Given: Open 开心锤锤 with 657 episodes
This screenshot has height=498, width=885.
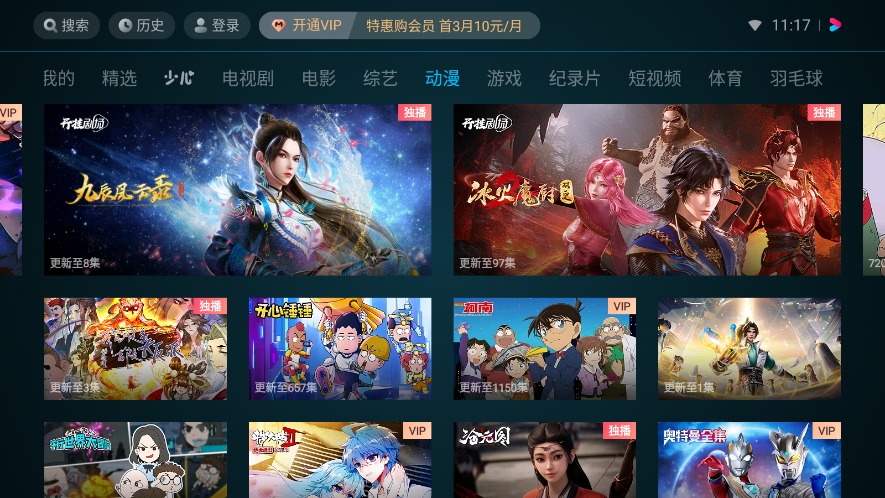Looking at the screenshot, I should [x=340, y=349].
